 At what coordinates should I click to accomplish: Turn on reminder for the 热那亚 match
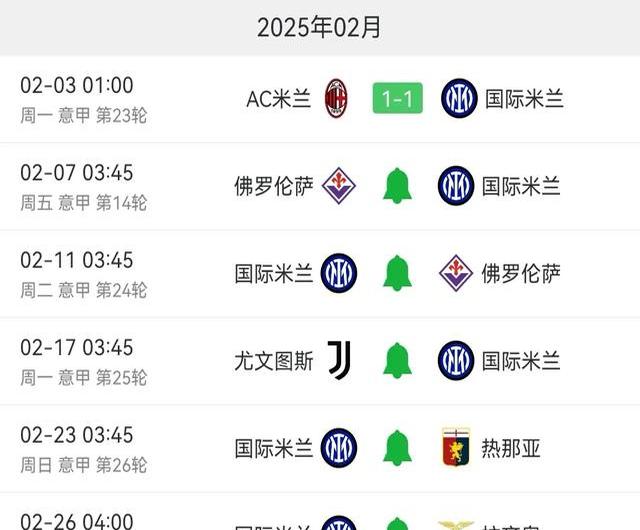pyautogui.click(x=397, y=447)
